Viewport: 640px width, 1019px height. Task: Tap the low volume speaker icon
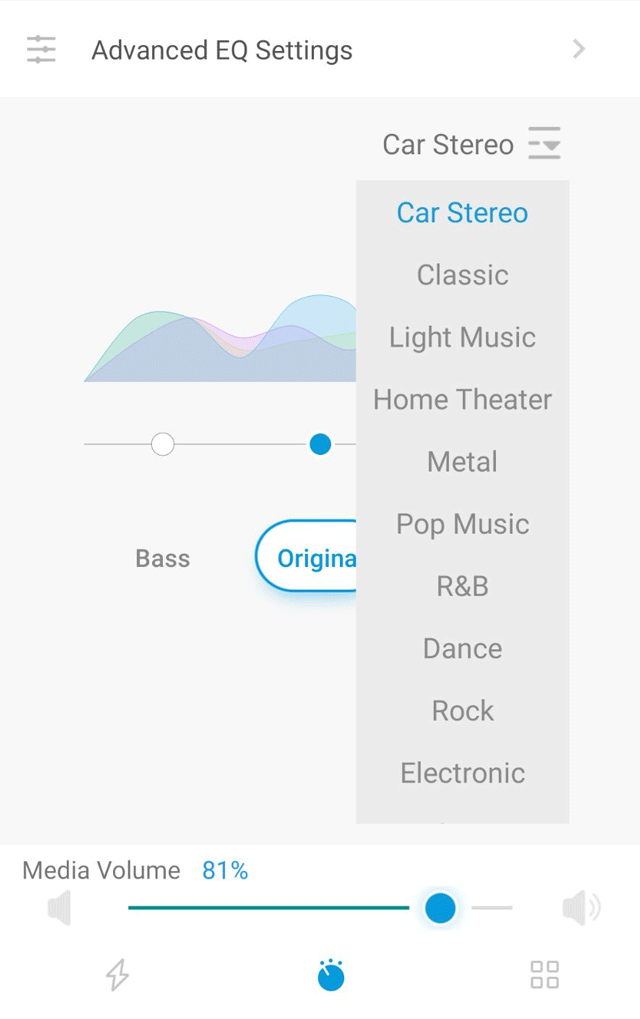(60, 908)
